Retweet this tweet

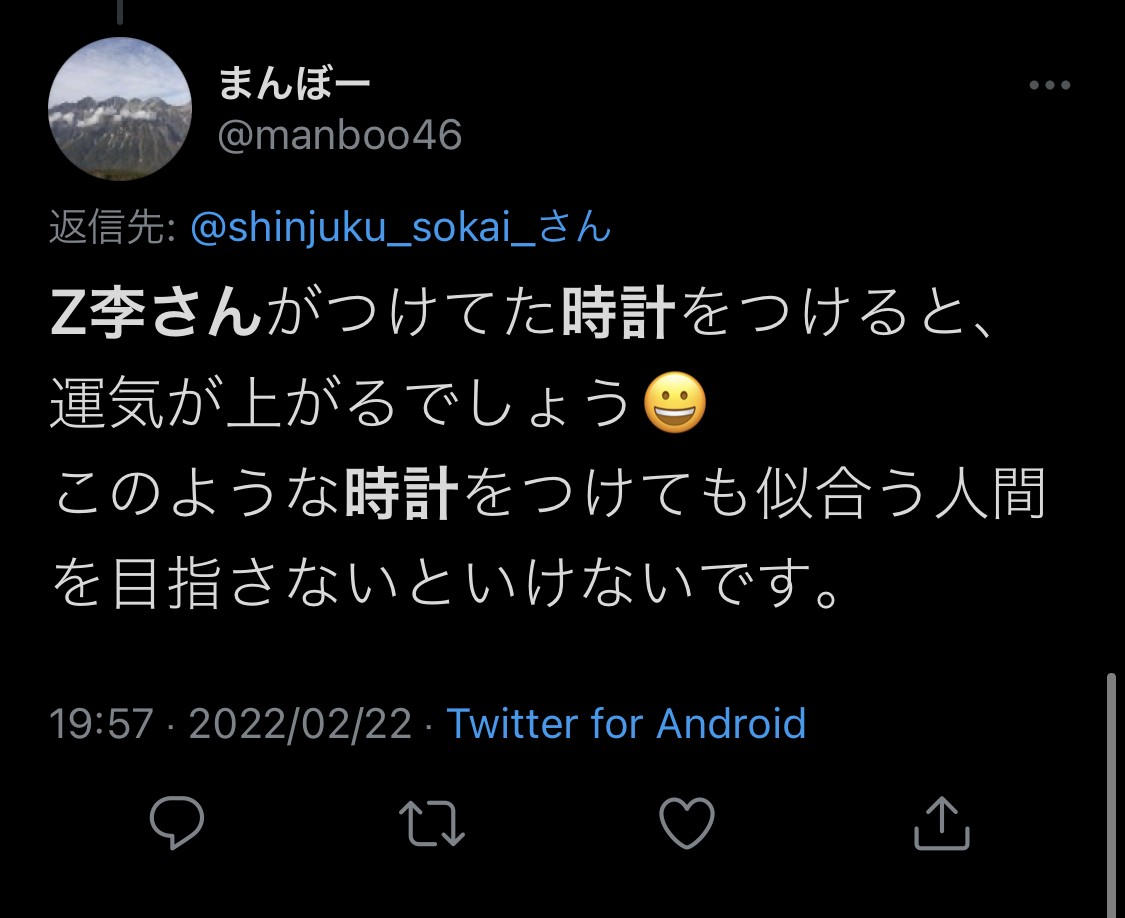point(432,823)
